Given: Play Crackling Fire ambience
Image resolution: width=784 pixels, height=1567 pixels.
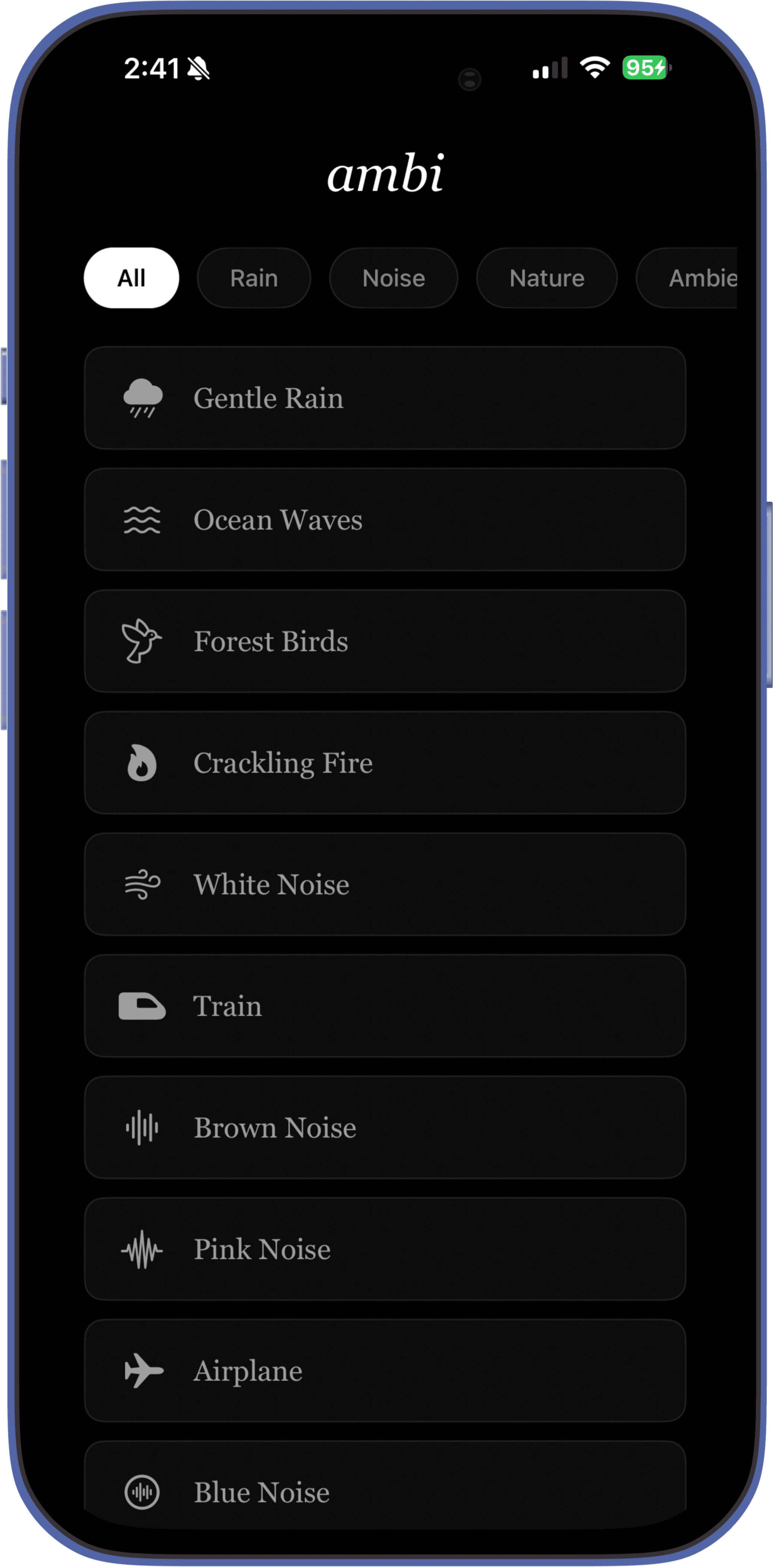Looking at the screenshot, I should 385,763.
